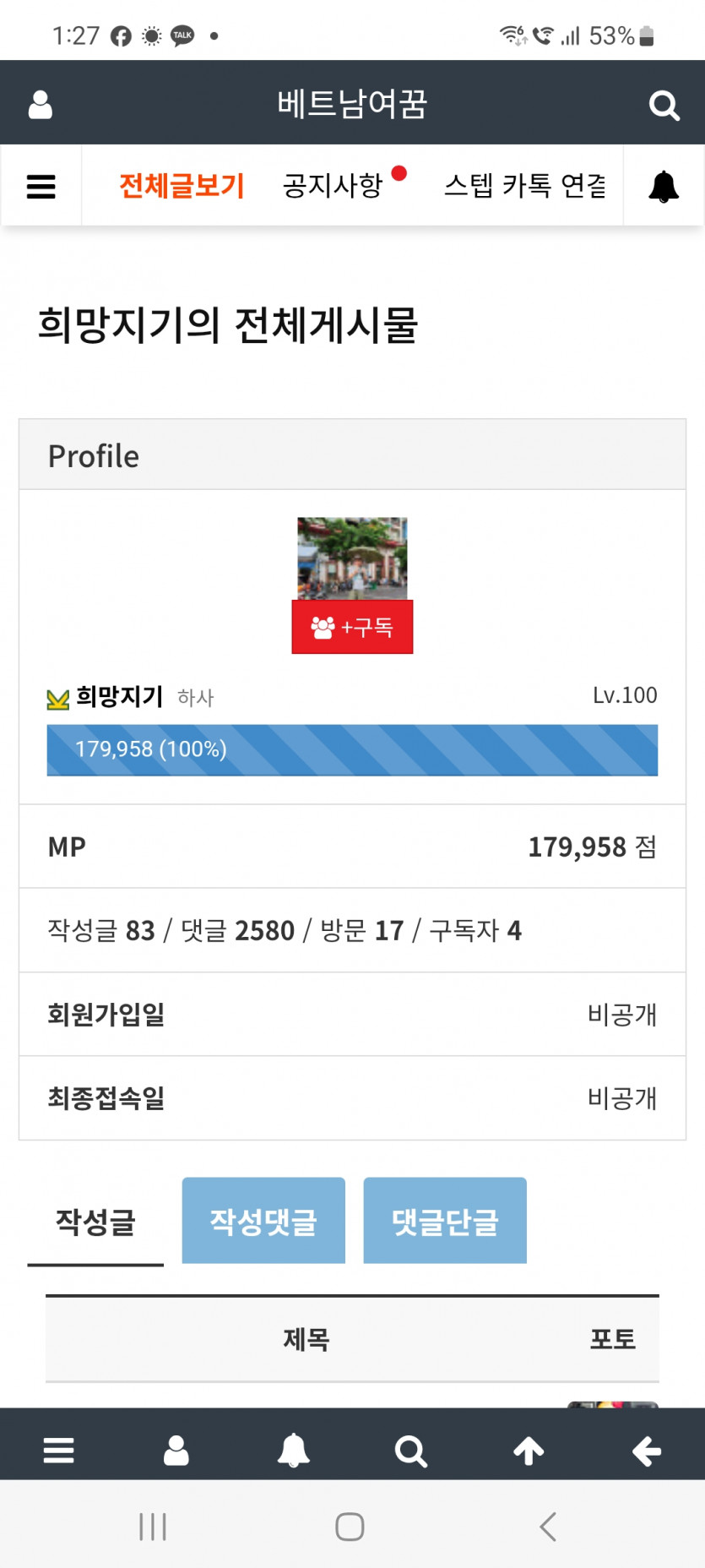The width and height of the screenshot is (705, 1568).
Task: Open the hamburger menu below the header
Action: pyautogui.click(x=41, y=186)
